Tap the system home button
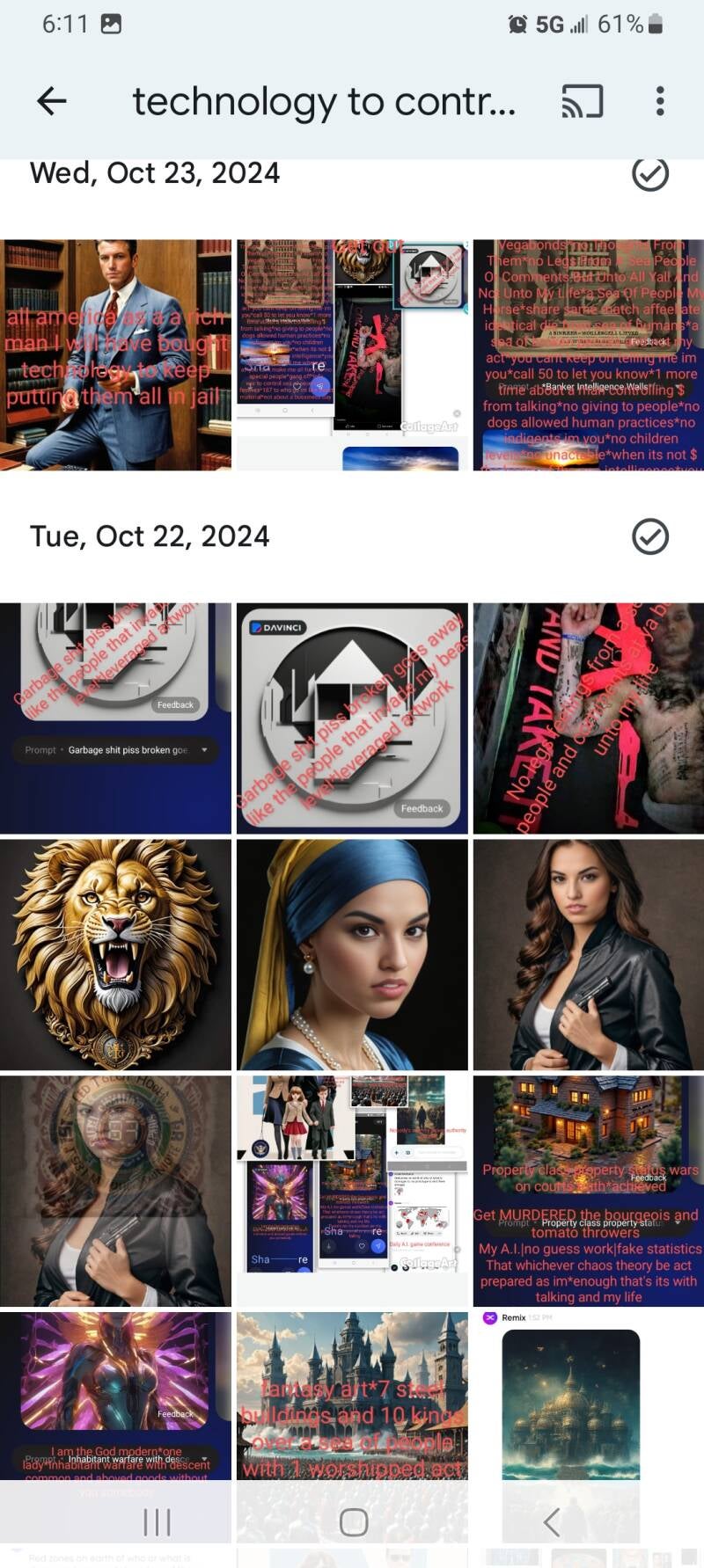This screenshot has width=704, height=1568. click(353, 1522)
